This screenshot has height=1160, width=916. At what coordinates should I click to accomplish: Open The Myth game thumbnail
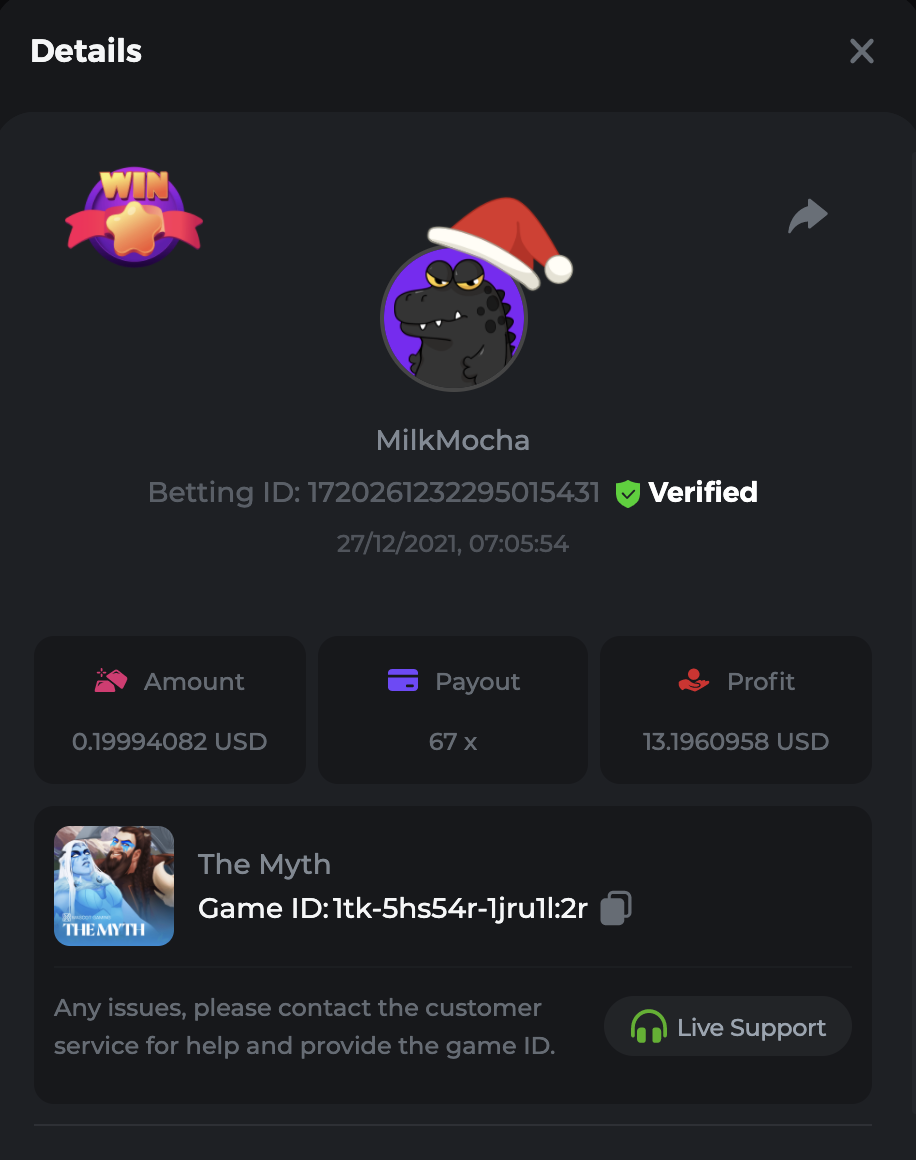[x=114, y=886]
